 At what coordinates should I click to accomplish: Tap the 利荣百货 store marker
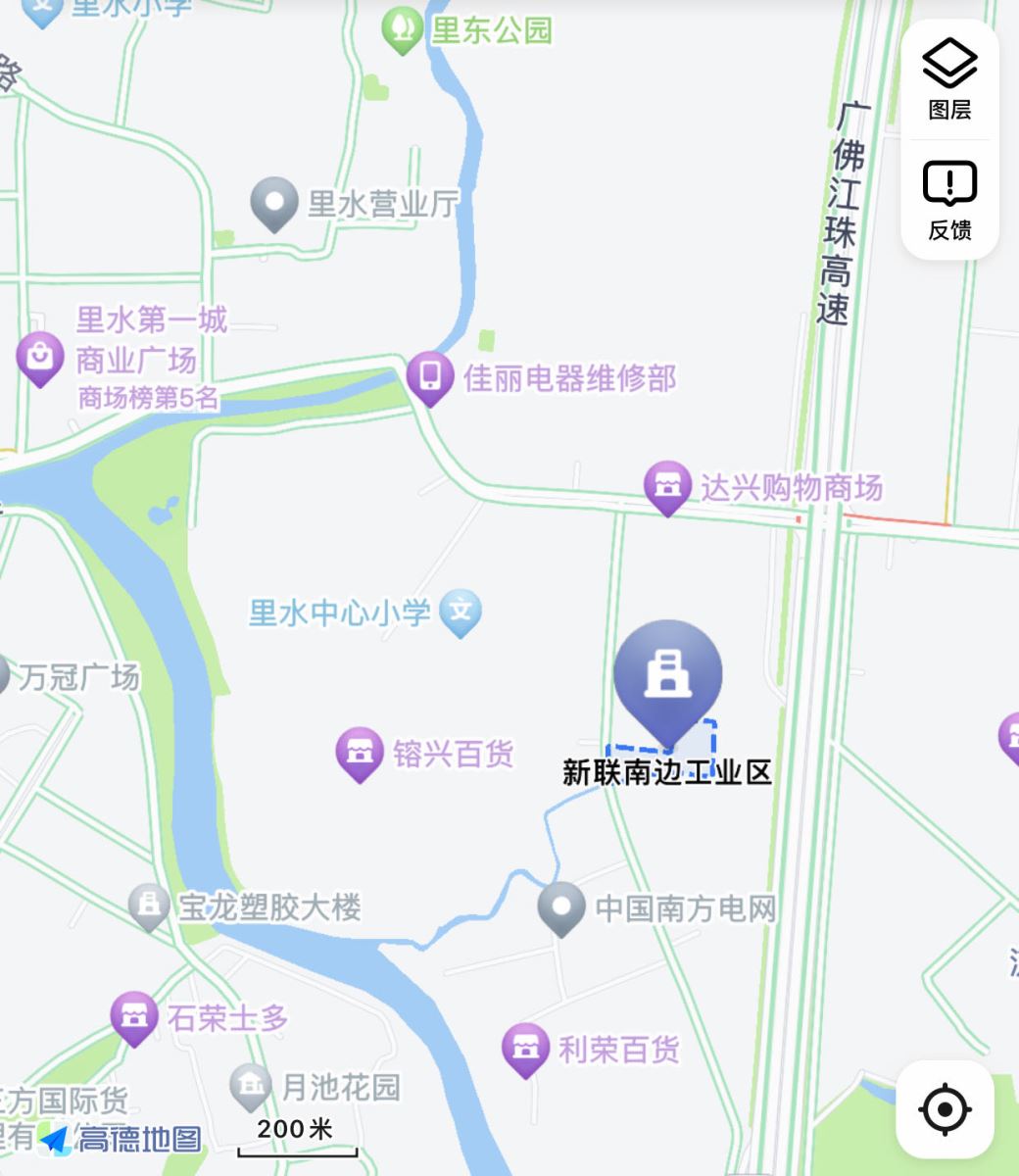(525, 1049)
